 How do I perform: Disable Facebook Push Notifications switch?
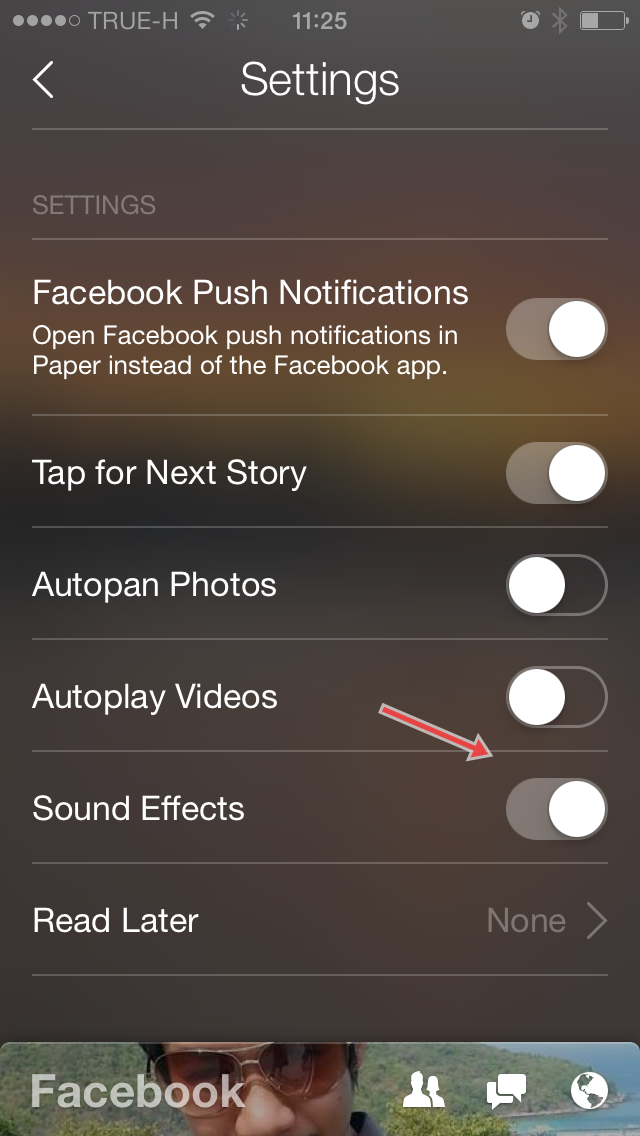pos(556,329)
